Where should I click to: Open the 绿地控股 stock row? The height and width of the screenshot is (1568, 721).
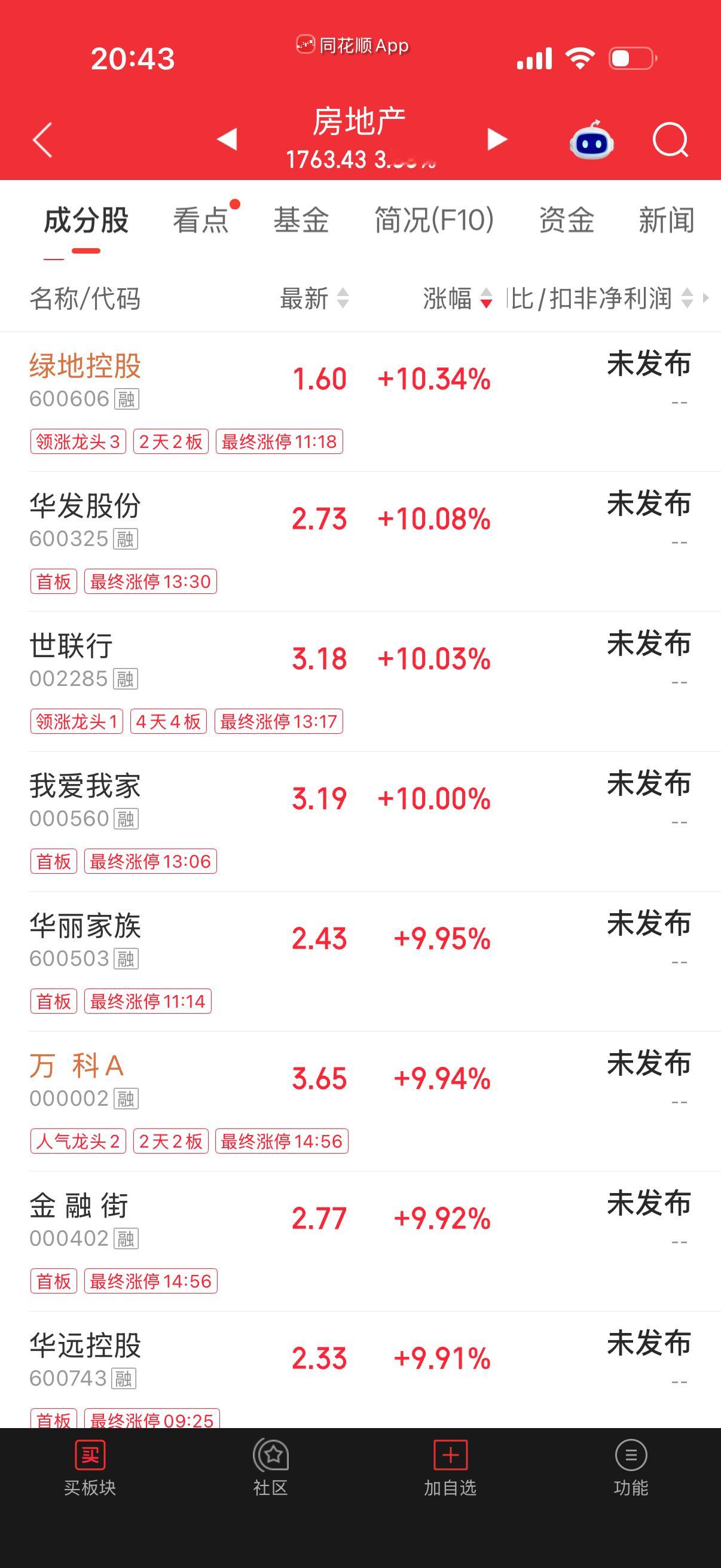coord(360,402)
